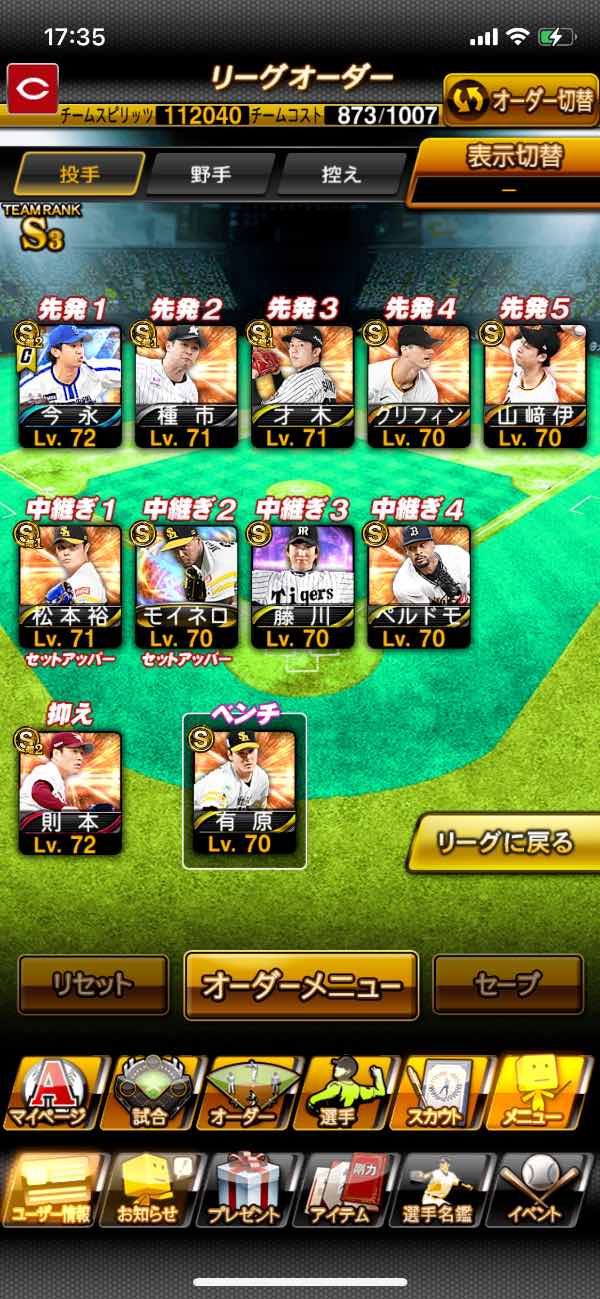
Task: Open the 試合 section
Action: tap(150, 1094)
